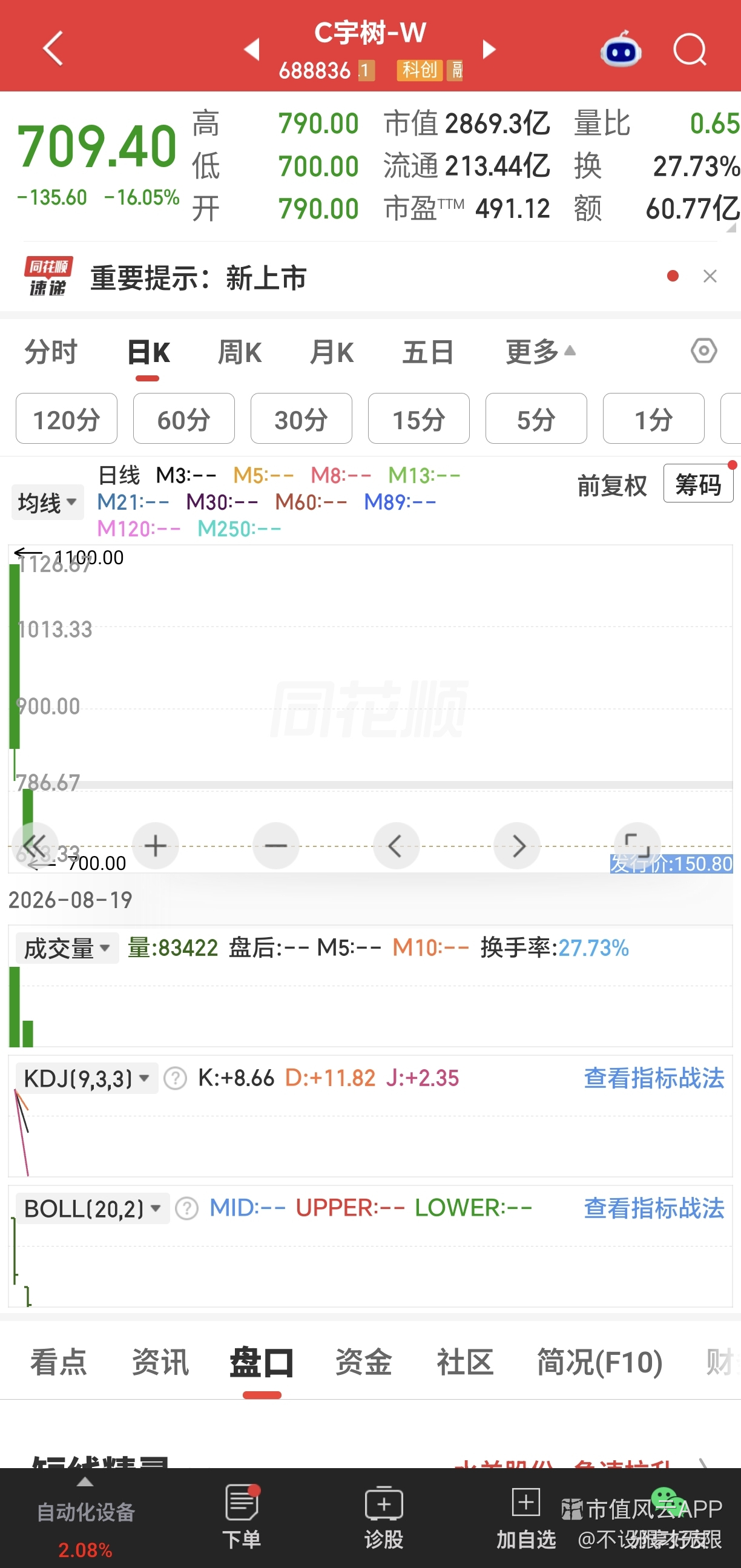741x1568 pixels.
Task: Open chart settings hexagon icon
Action: [704, 351]
